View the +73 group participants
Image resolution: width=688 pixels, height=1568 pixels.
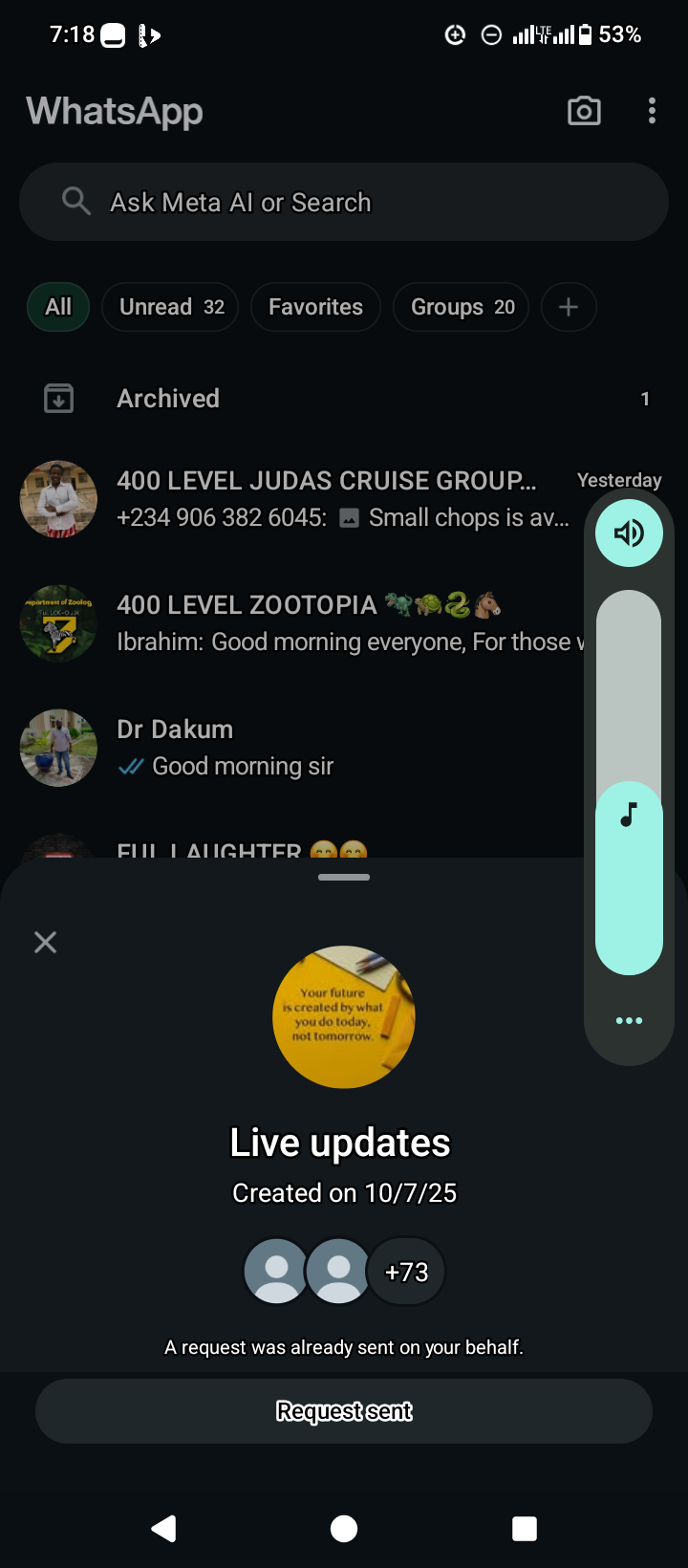click(406, 1273)
